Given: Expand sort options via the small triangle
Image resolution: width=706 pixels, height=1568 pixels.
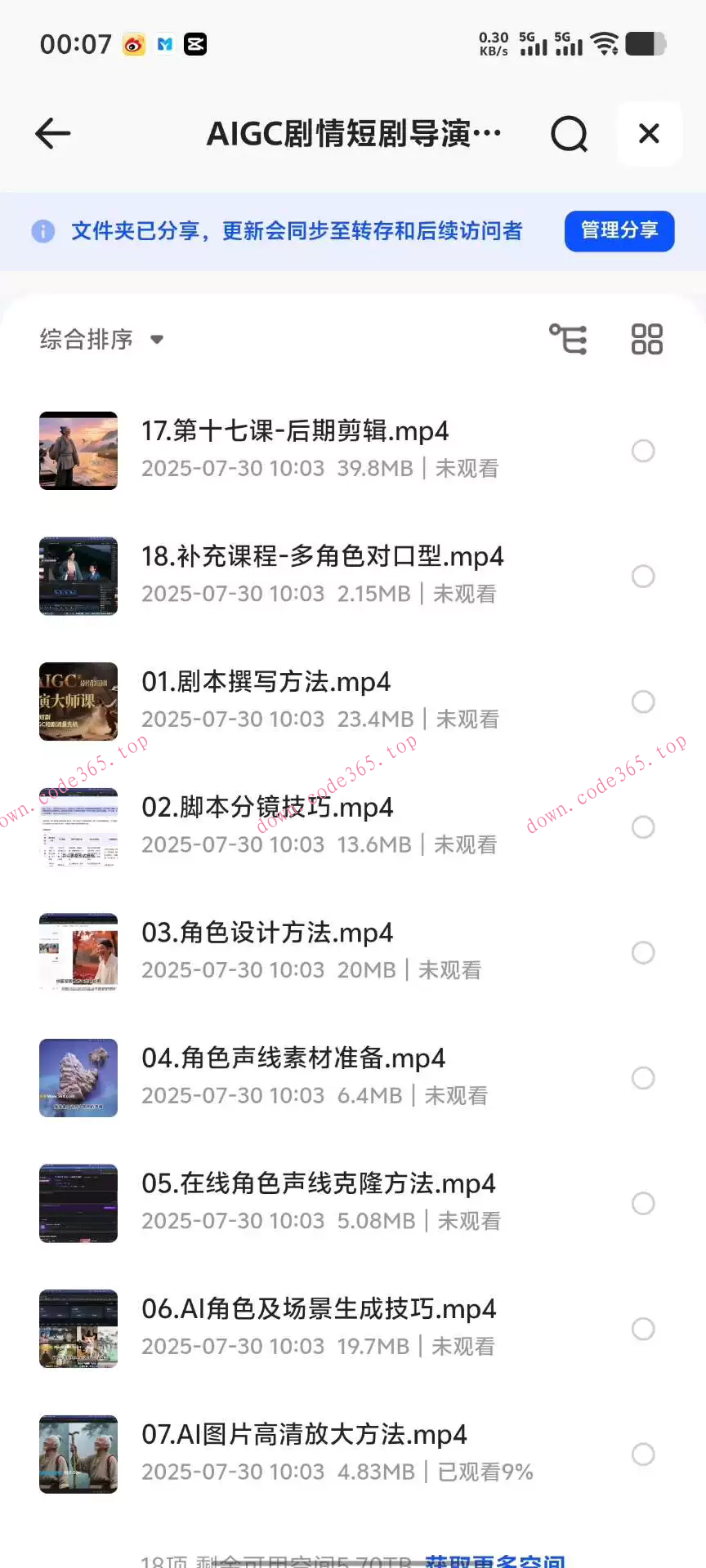Looking at the screenshot, I should 156,340.
